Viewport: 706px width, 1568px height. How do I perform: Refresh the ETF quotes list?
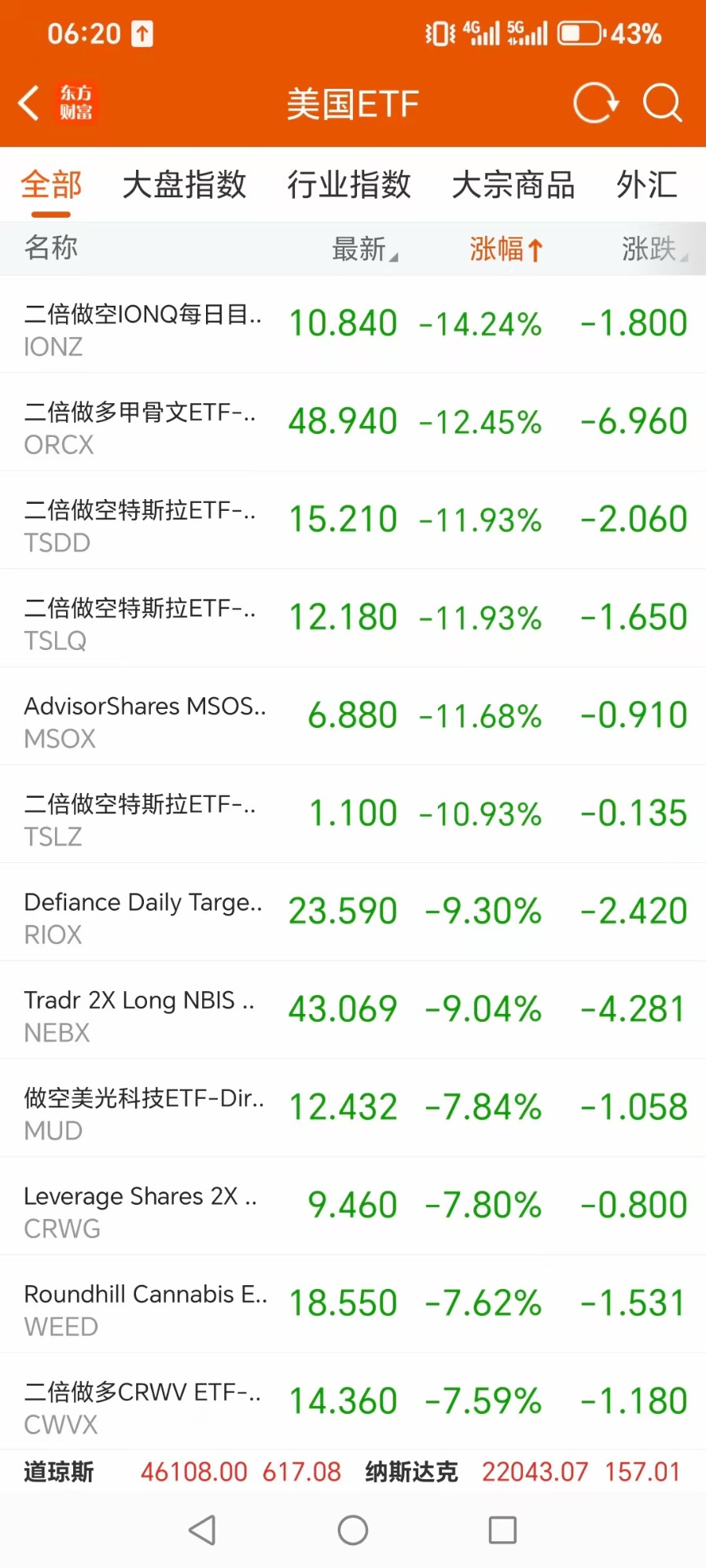[x=596, y=103]
